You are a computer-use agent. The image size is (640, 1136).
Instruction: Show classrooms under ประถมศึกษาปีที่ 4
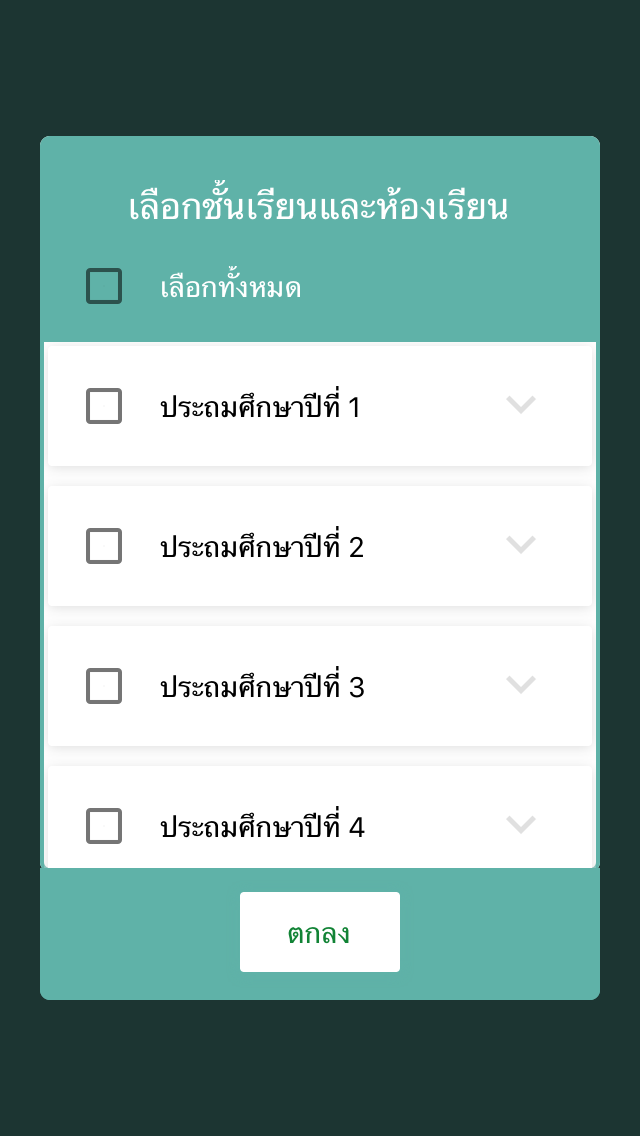click(x=521, y=825)
